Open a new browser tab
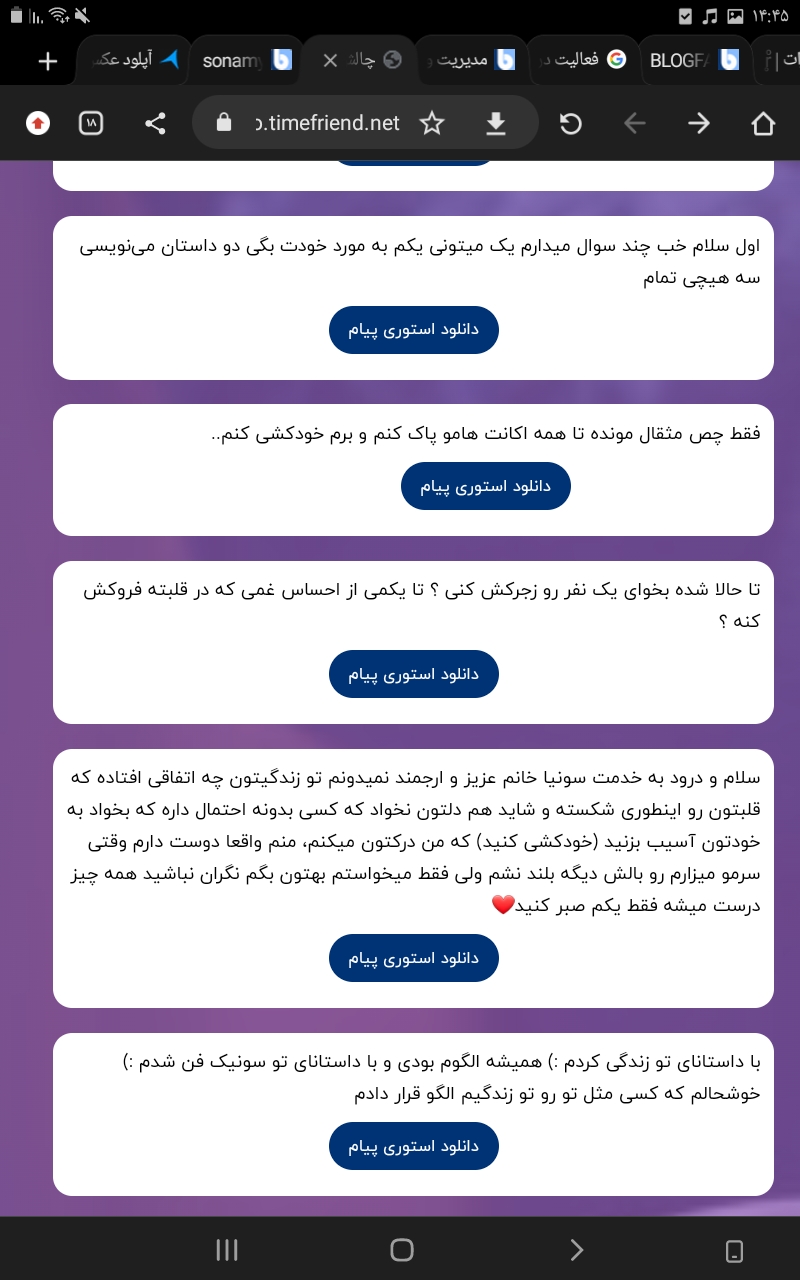 coord(47,61)
